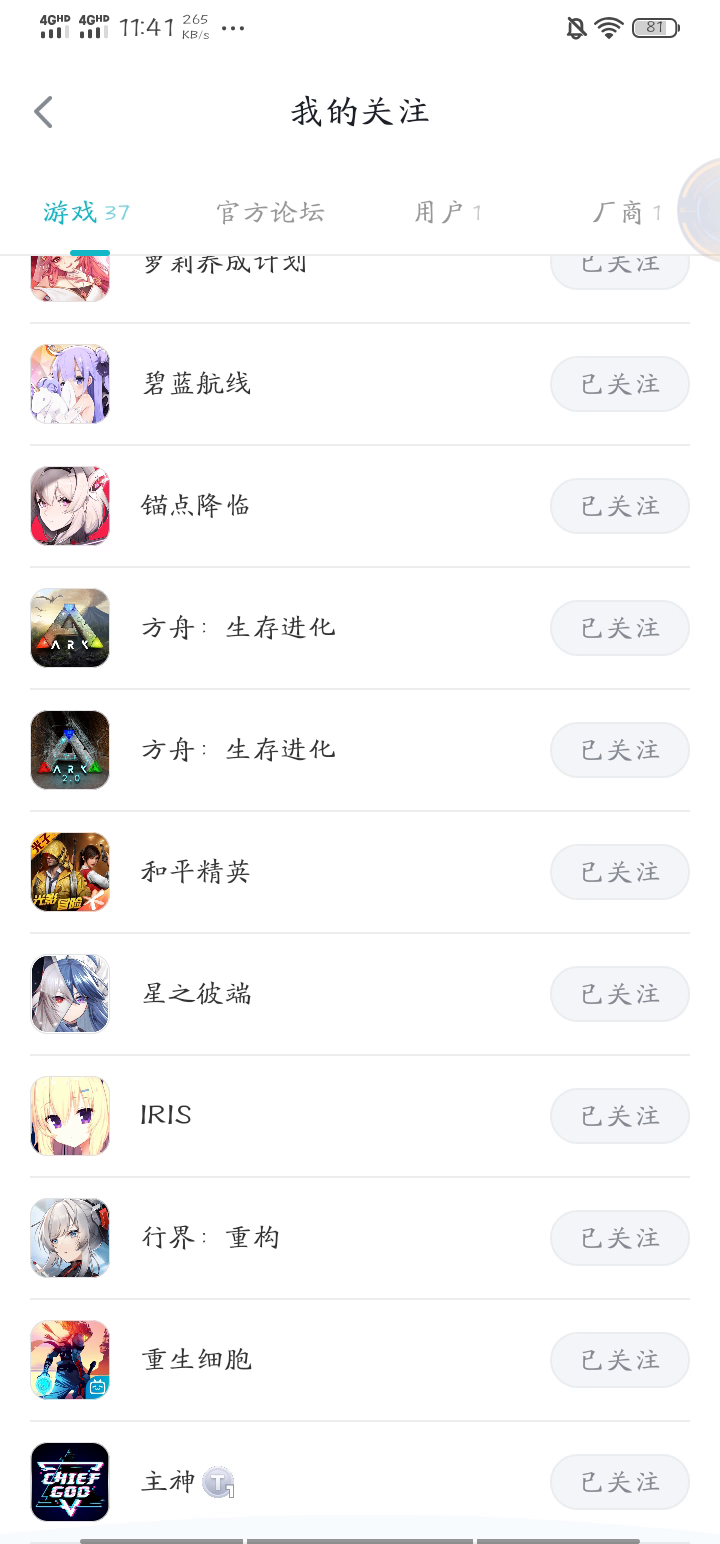Open the 重生细胞 game page
This screenshot has width=720, height=1544.
click(196, 1360)
